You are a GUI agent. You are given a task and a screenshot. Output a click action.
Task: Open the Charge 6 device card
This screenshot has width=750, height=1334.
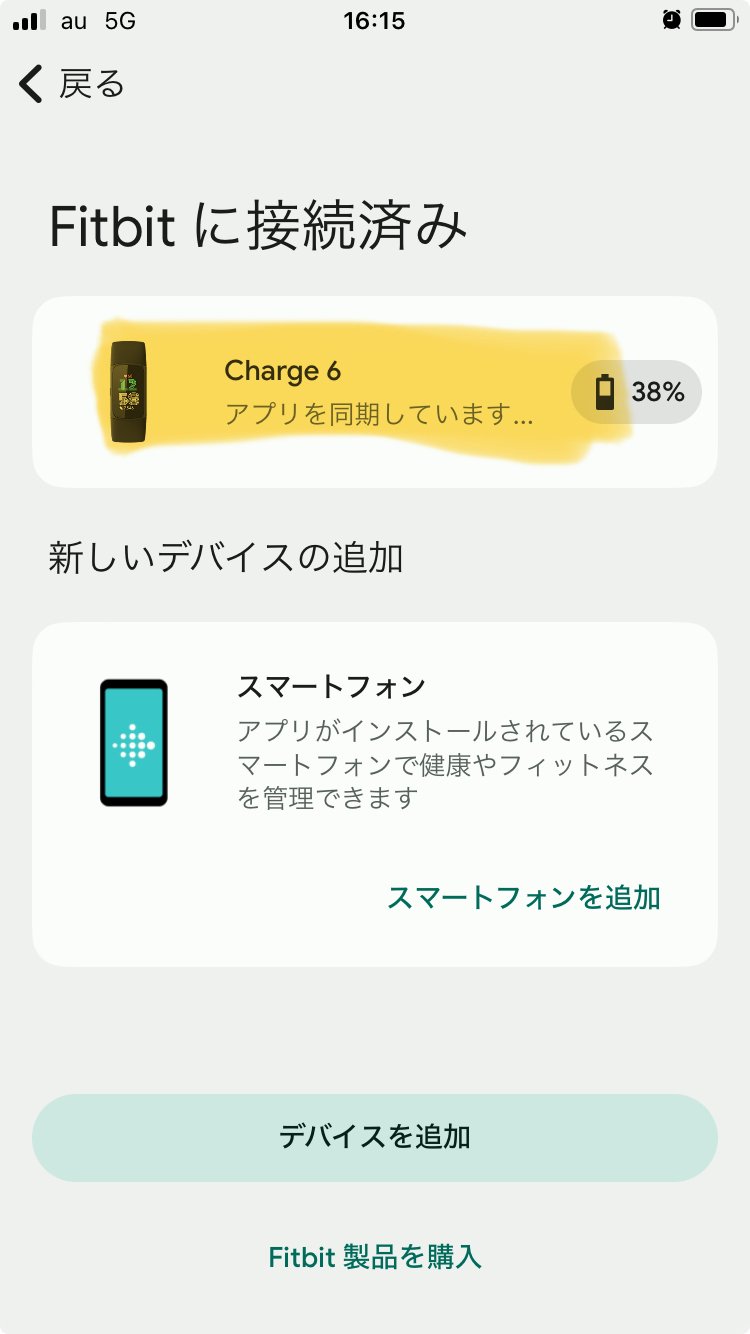(374, 391)
